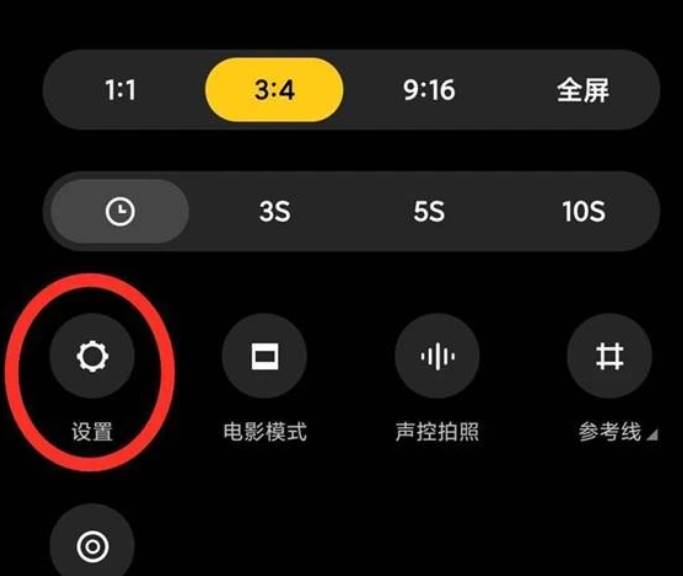This screenshot has height=576, width=683.
Task: Enable 电影模式 movie mode
Action: [x=264, y=356]
